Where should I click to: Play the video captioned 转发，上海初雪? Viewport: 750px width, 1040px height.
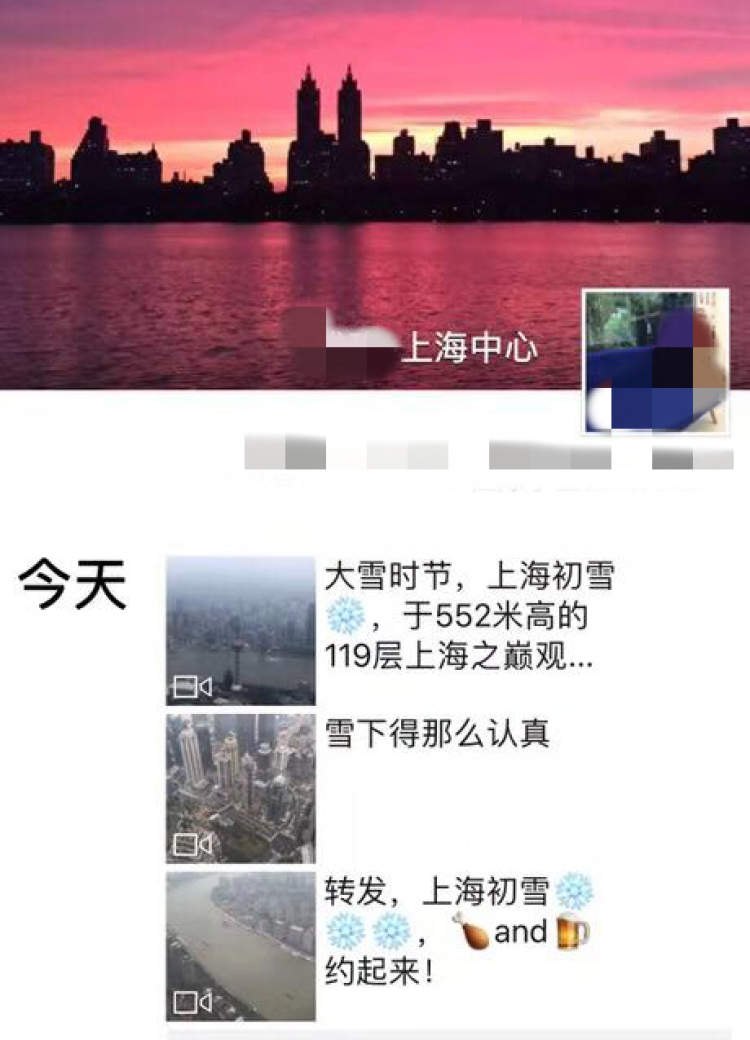(240, 945)
